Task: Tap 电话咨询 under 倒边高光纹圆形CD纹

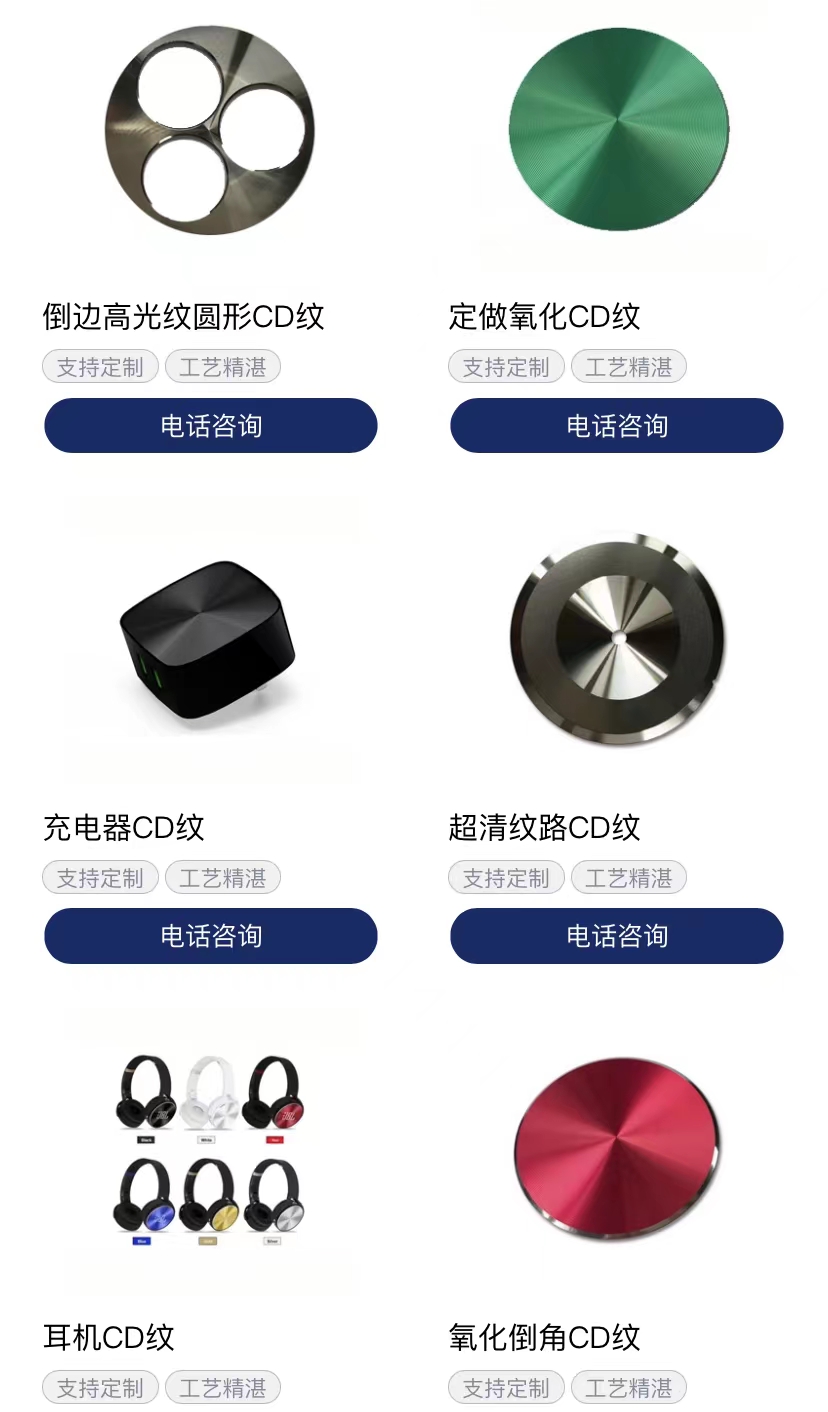Action: (211, 426)
